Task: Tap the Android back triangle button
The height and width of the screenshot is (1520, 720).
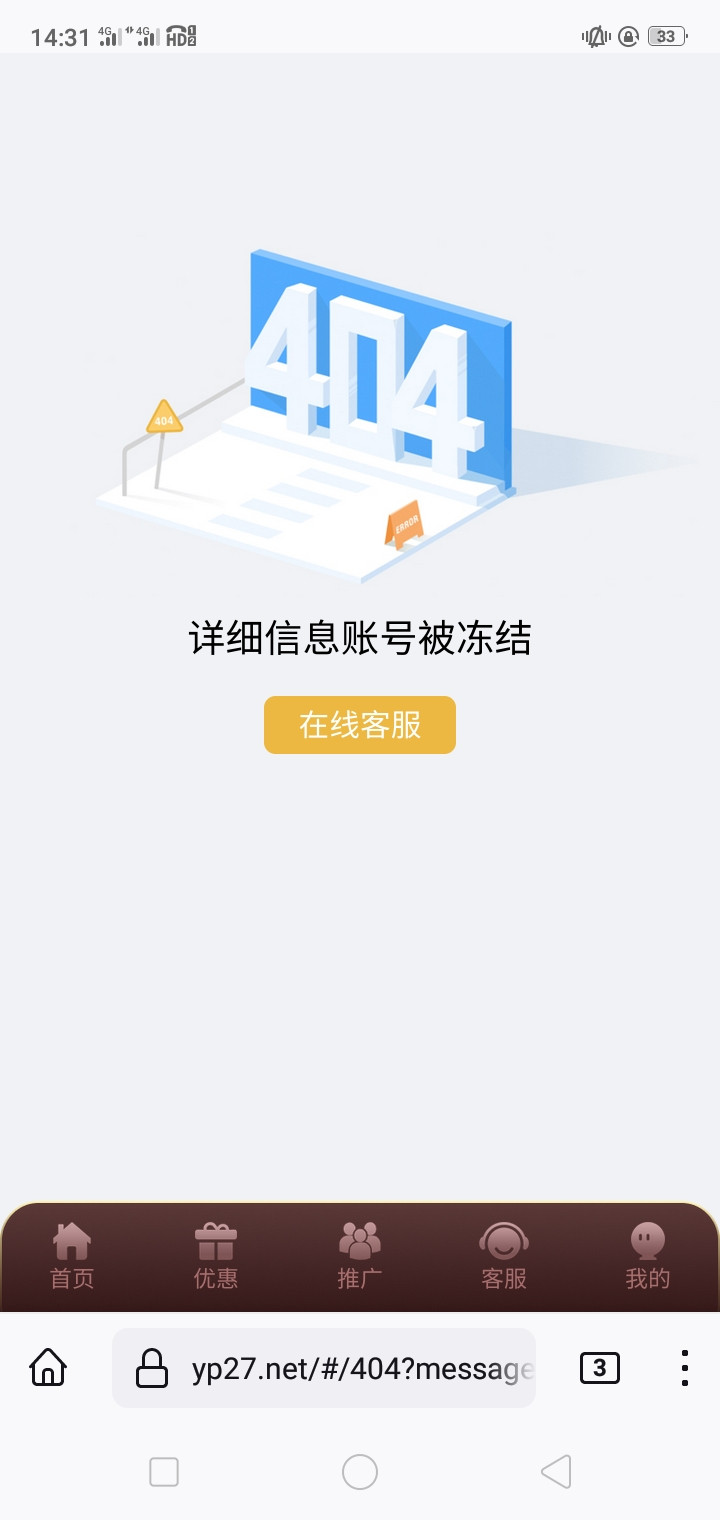Action: [556, 1471]
